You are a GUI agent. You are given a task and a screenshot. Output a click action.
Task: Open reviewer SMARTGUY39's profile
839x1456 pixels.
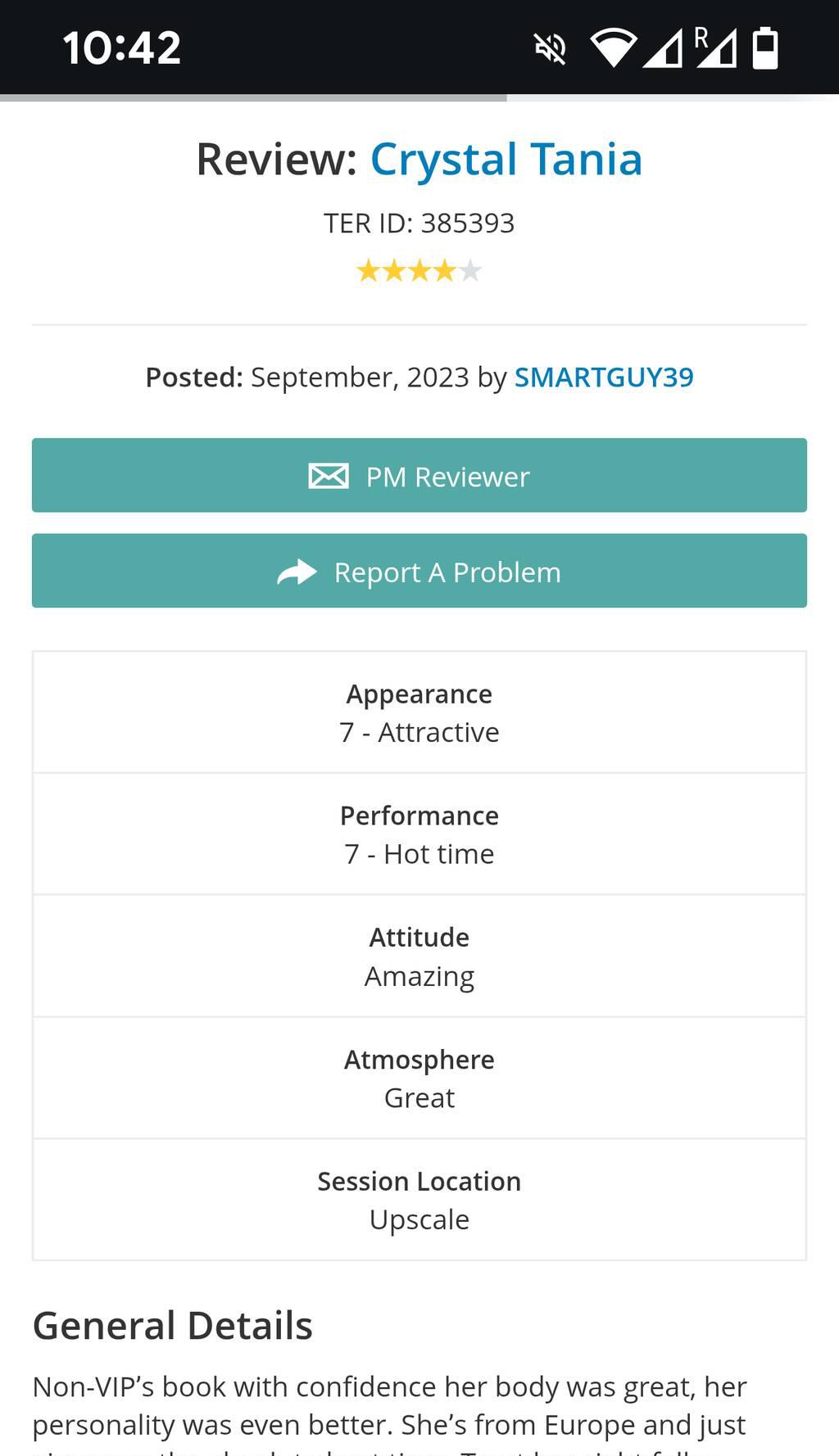603,378
